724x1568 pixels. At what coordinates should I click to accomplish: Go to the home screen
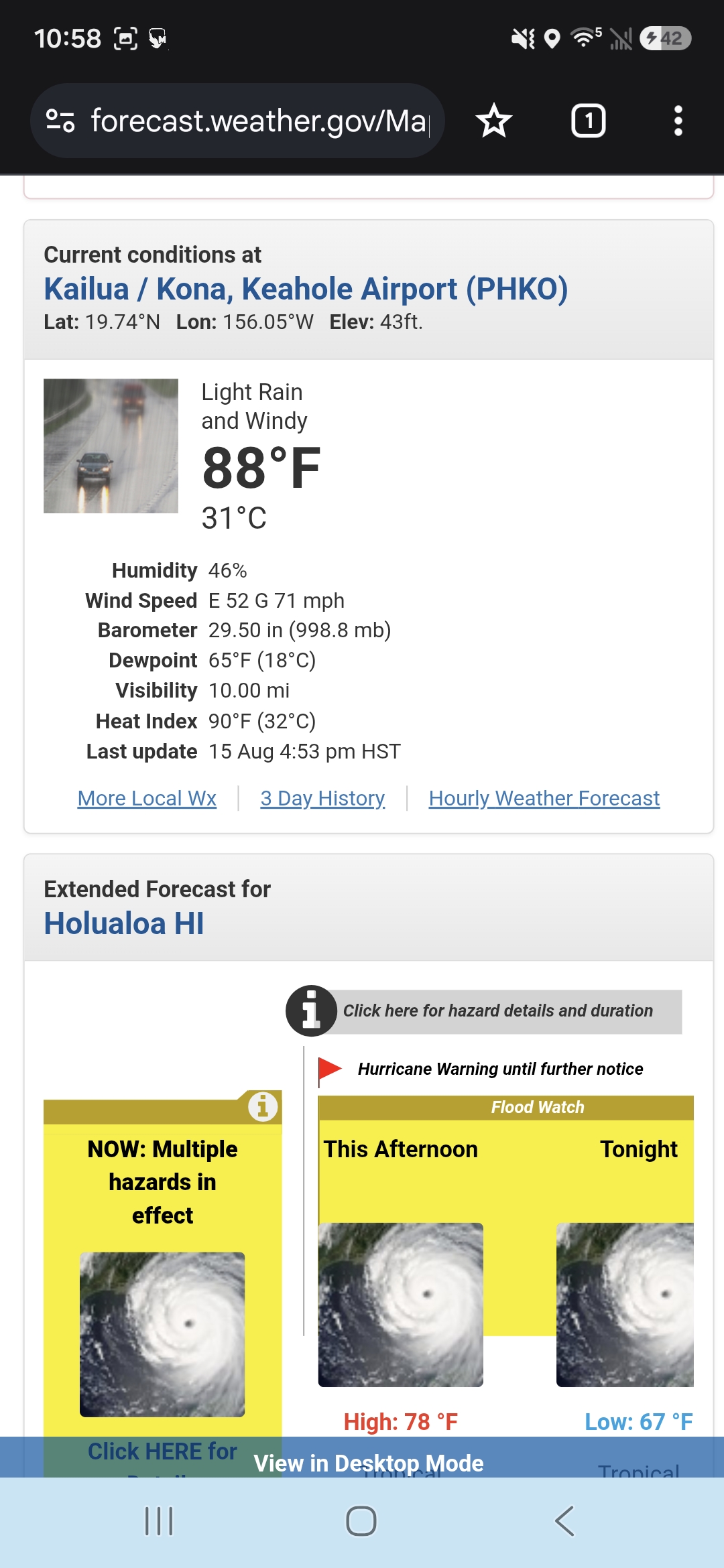[x=361, y=1521]
